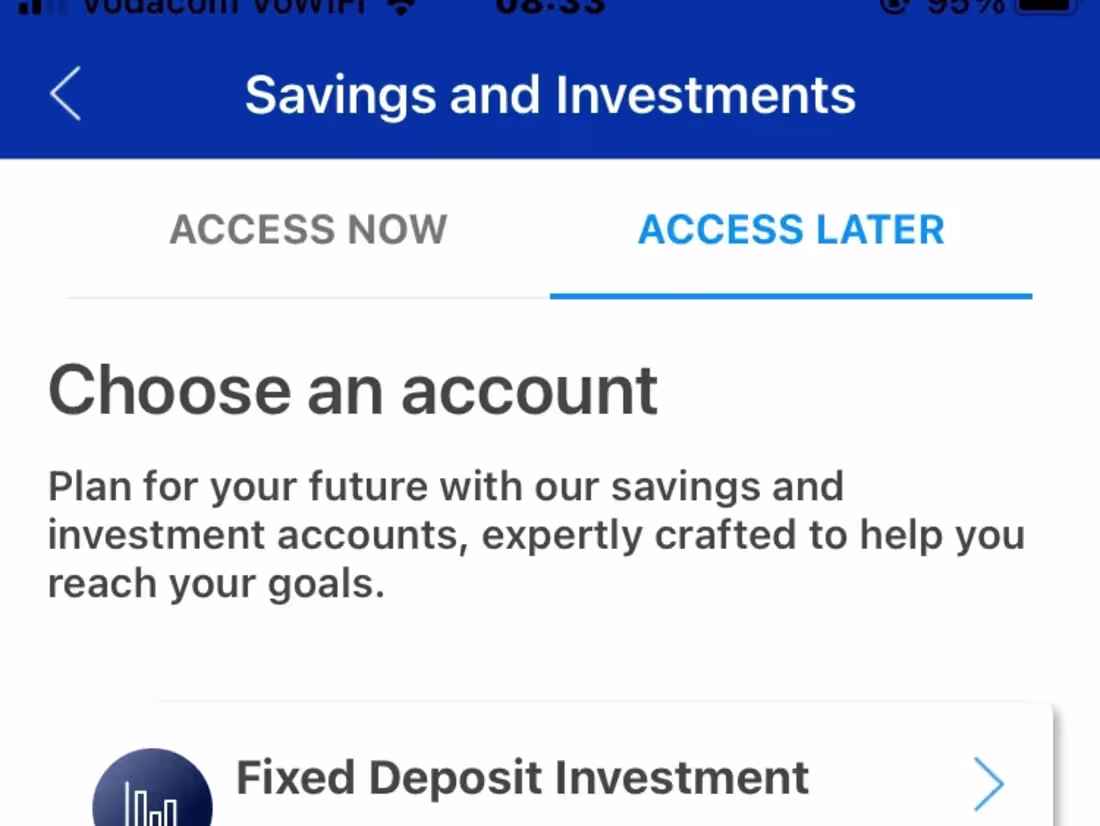Switch to the Access Now tab
The image size is (1100, 826).
pyautogui.click(x=308, y=230)
